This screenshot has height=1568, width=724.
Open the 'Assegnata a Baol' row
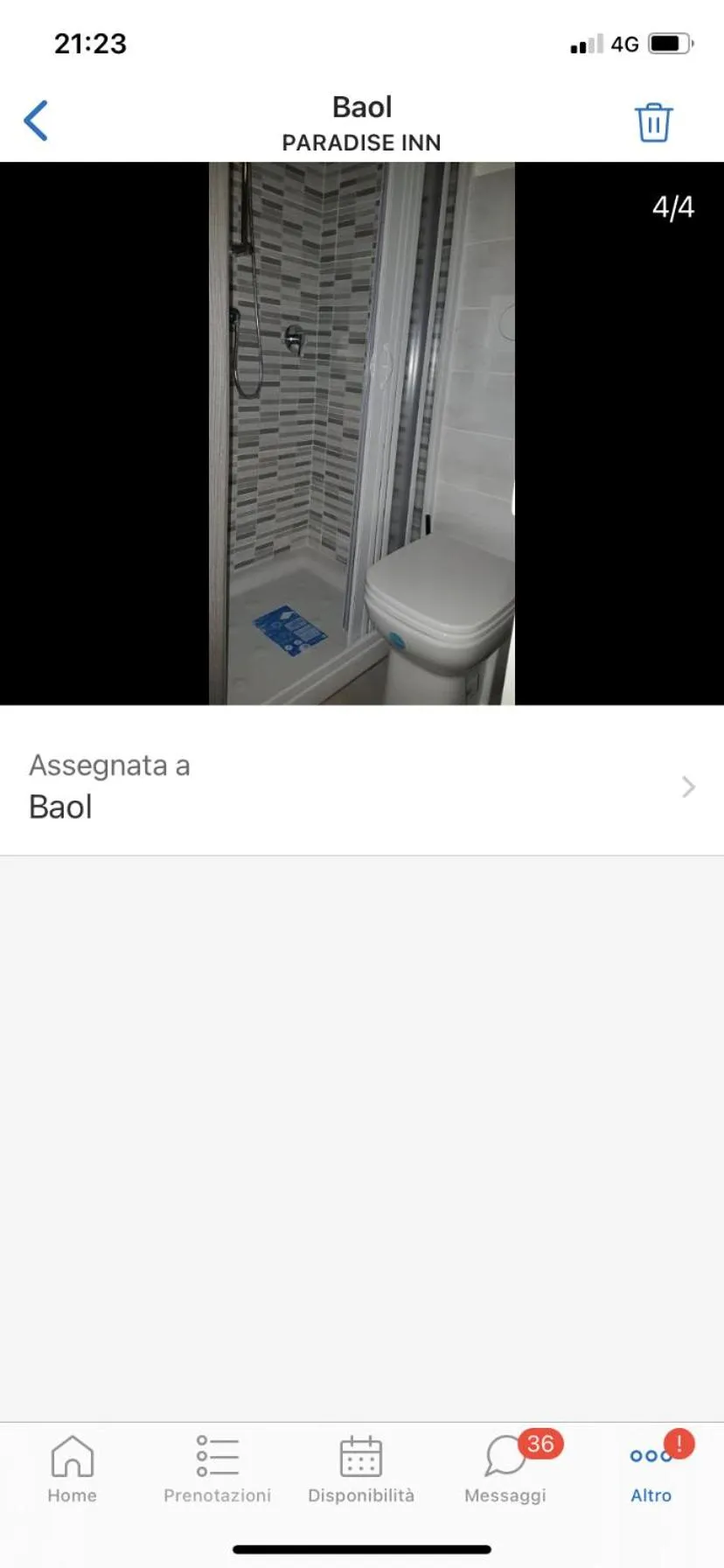coord(362,786)
